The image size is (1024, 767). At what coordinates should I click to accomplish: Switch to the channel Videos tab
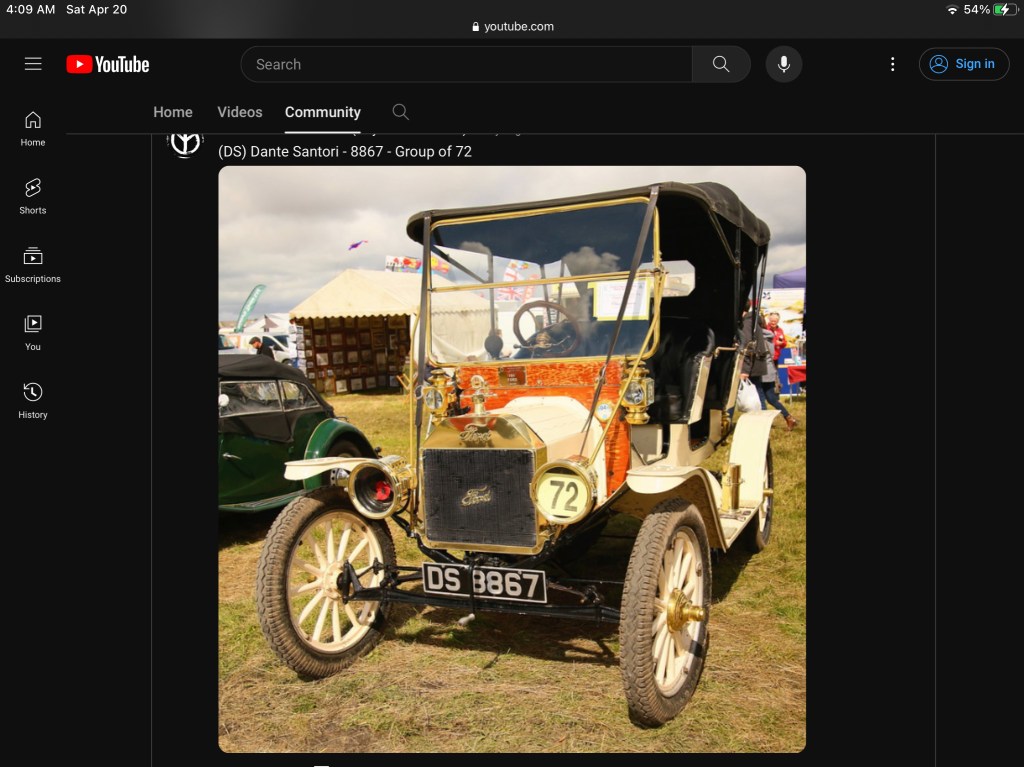click(240, 112)
